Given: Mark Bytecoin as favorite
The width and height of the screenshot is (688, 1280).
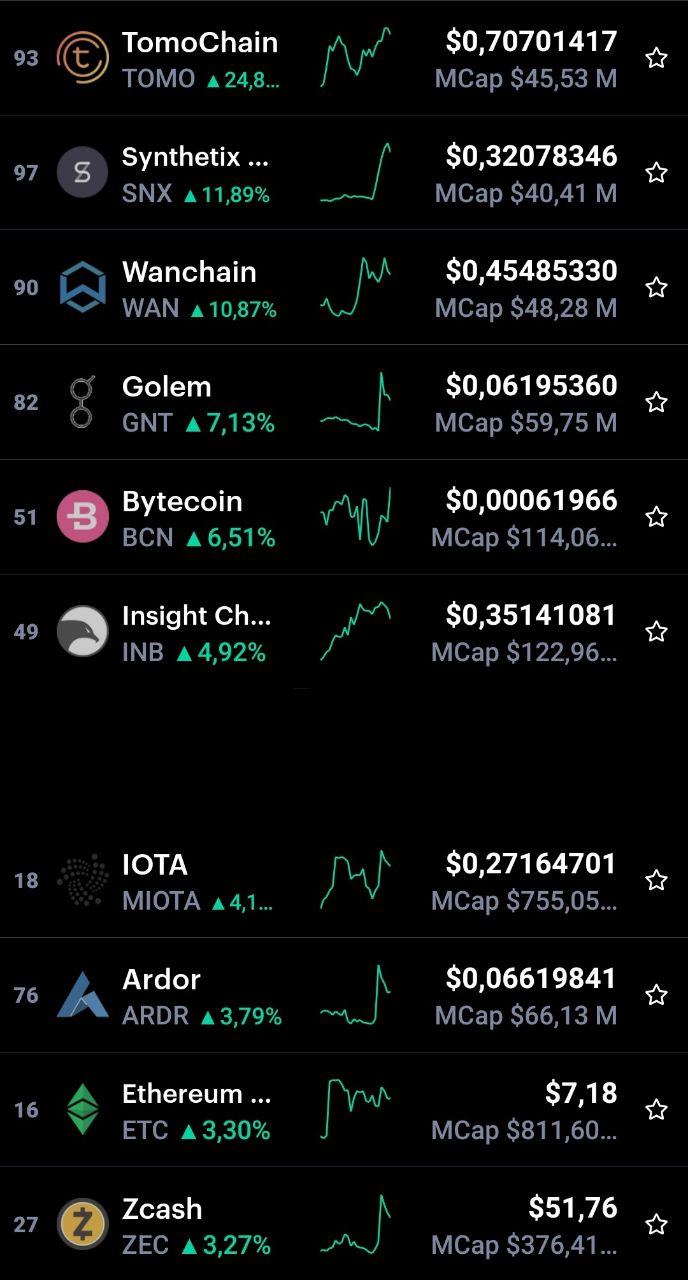Looking at the screenshot, I should tap(656, 517).
